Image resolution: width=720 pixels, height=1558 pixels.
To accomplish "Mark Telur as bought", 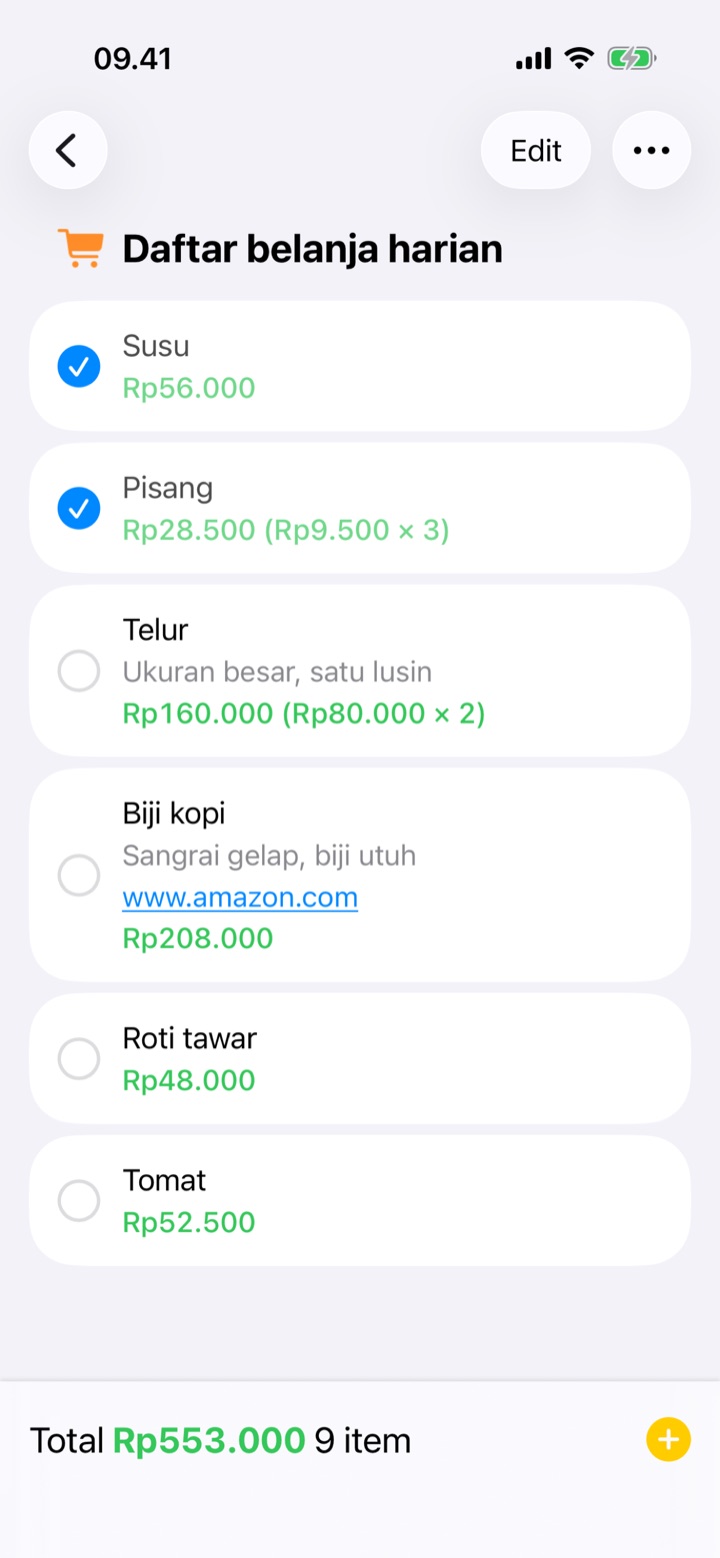I will coord(79,671).
